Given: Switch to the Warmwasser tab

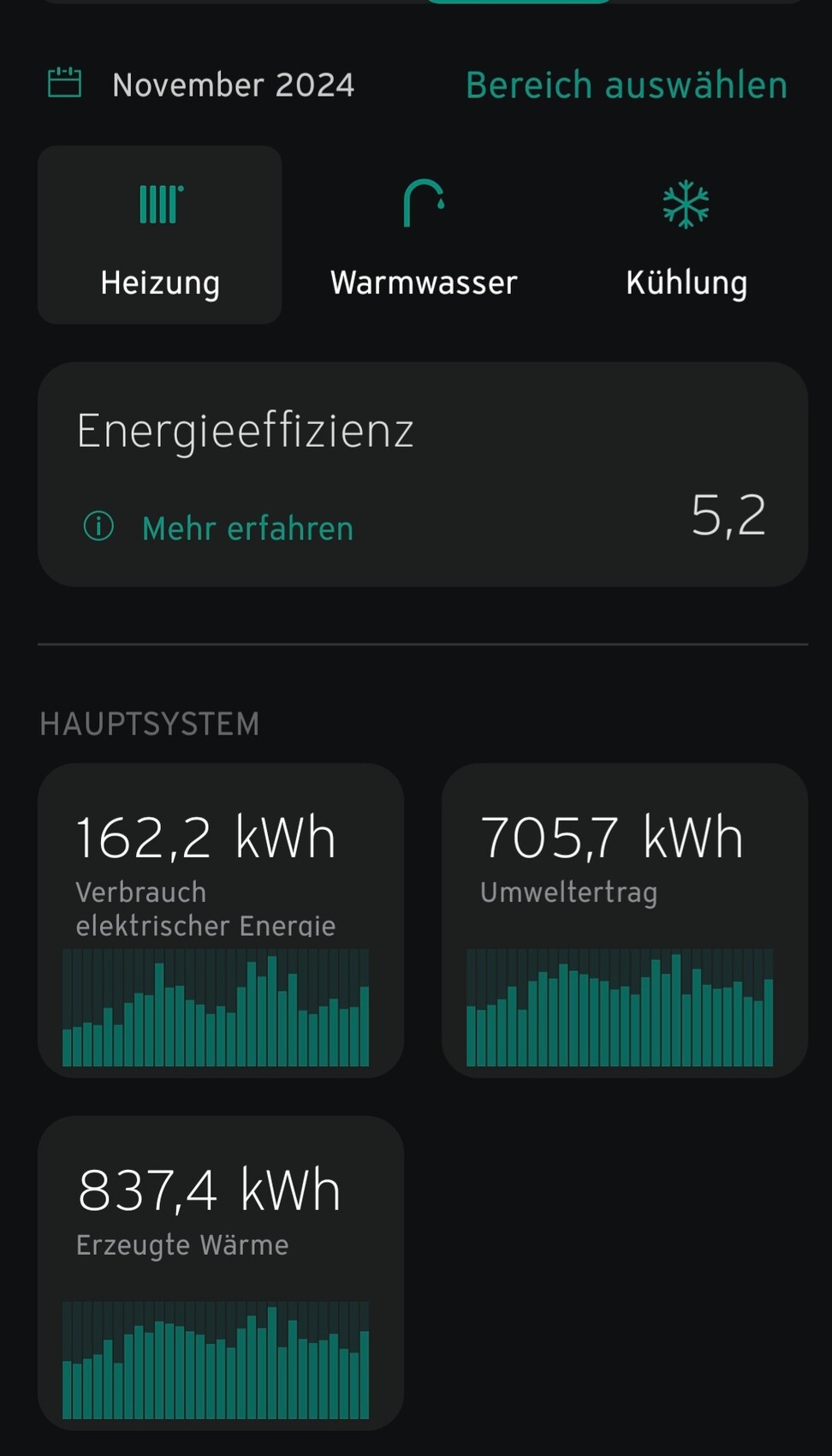Looking at the screenshot, I should 424,235.
